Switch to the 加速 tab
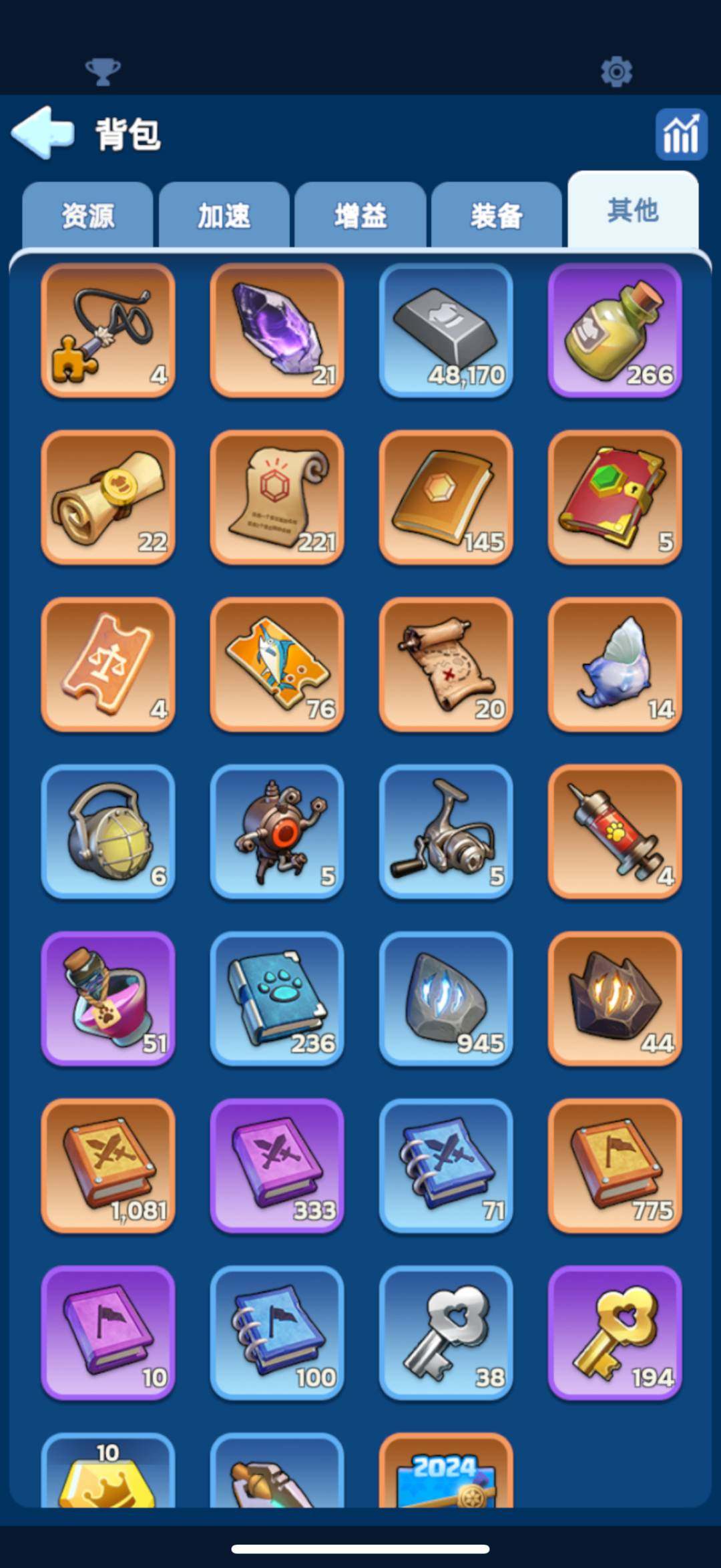Viewport: 721px width, 1568px height. pyautogui.click(x=224, y=216)
